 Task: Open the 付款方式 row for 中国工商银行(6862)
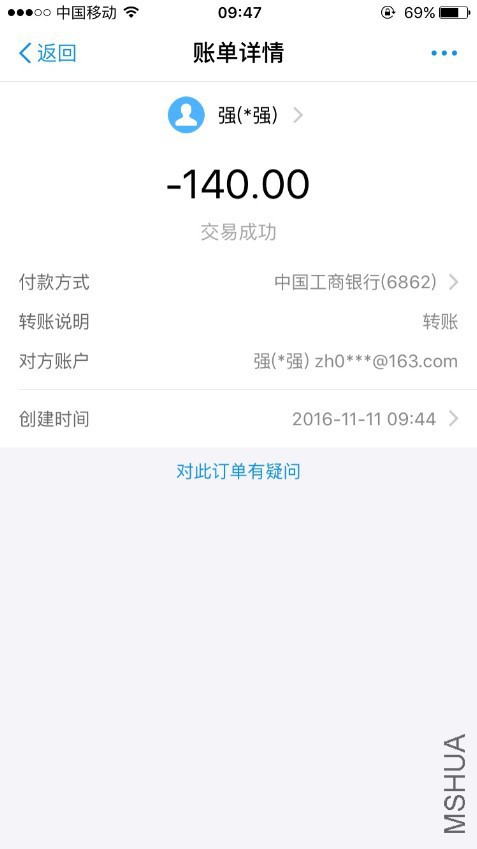click(x=238, y=282)
